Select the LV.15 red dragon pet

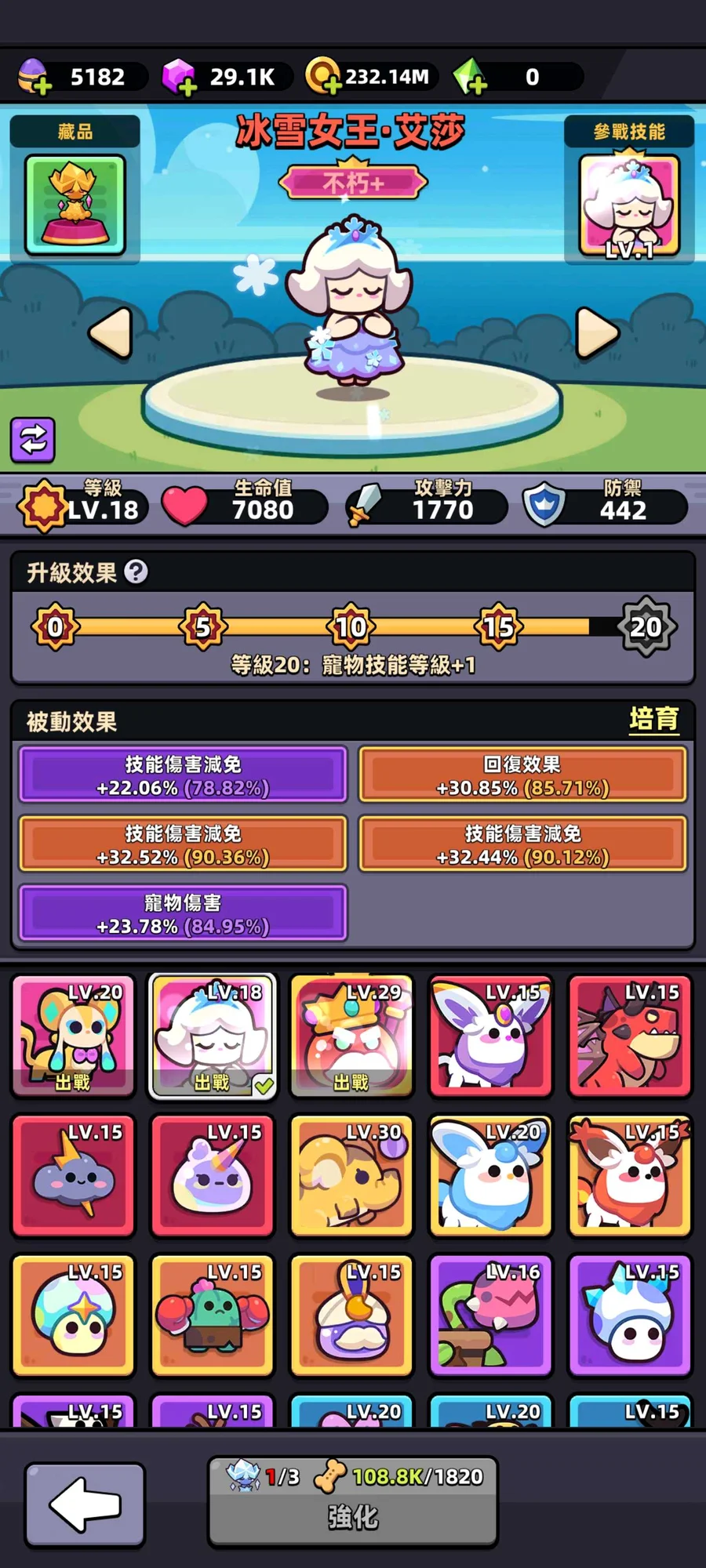pyautogui.click(x=630, y=1036)
